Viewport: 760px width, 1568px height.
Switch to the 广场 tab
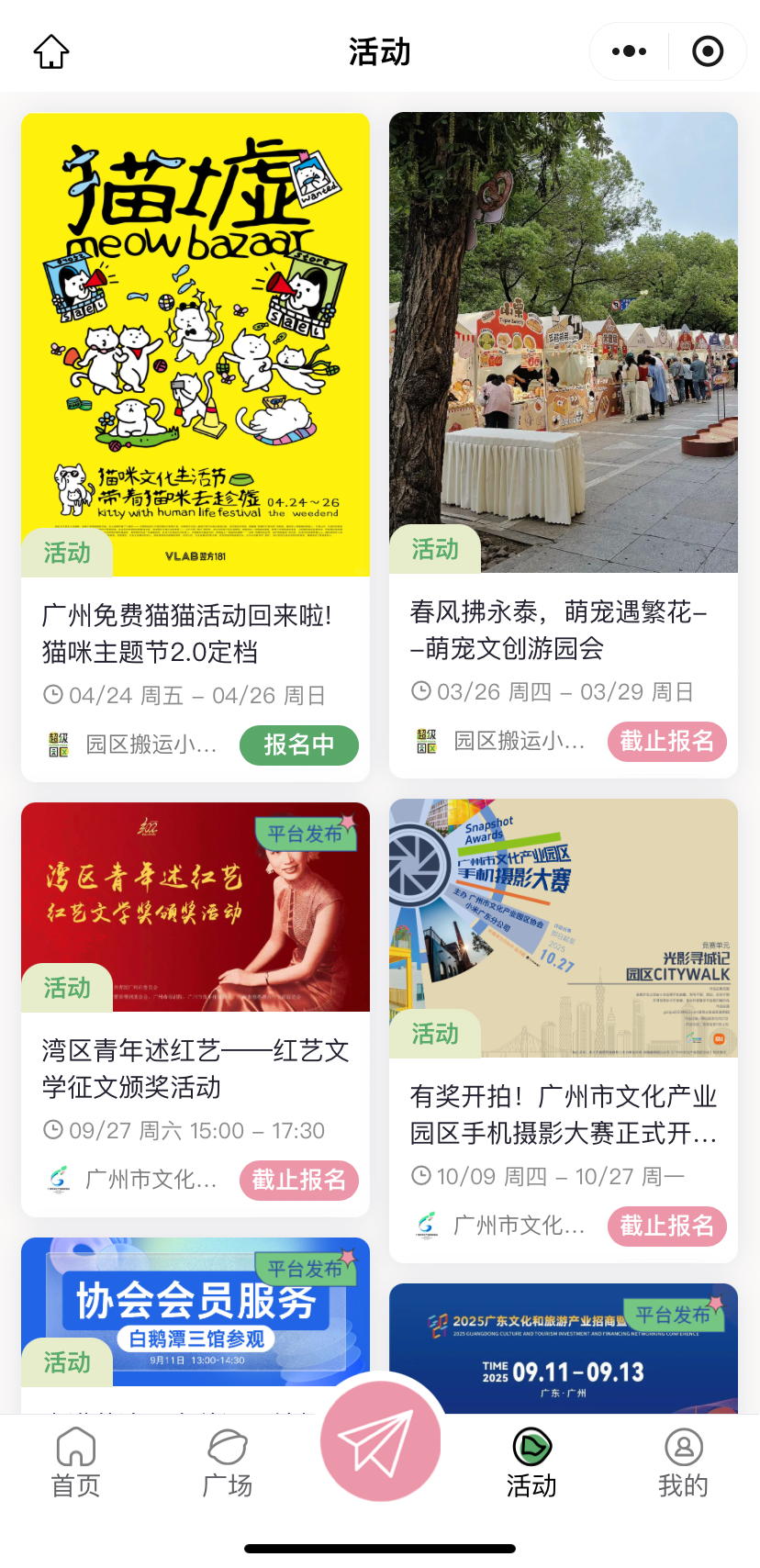[x=227, y=1462]
